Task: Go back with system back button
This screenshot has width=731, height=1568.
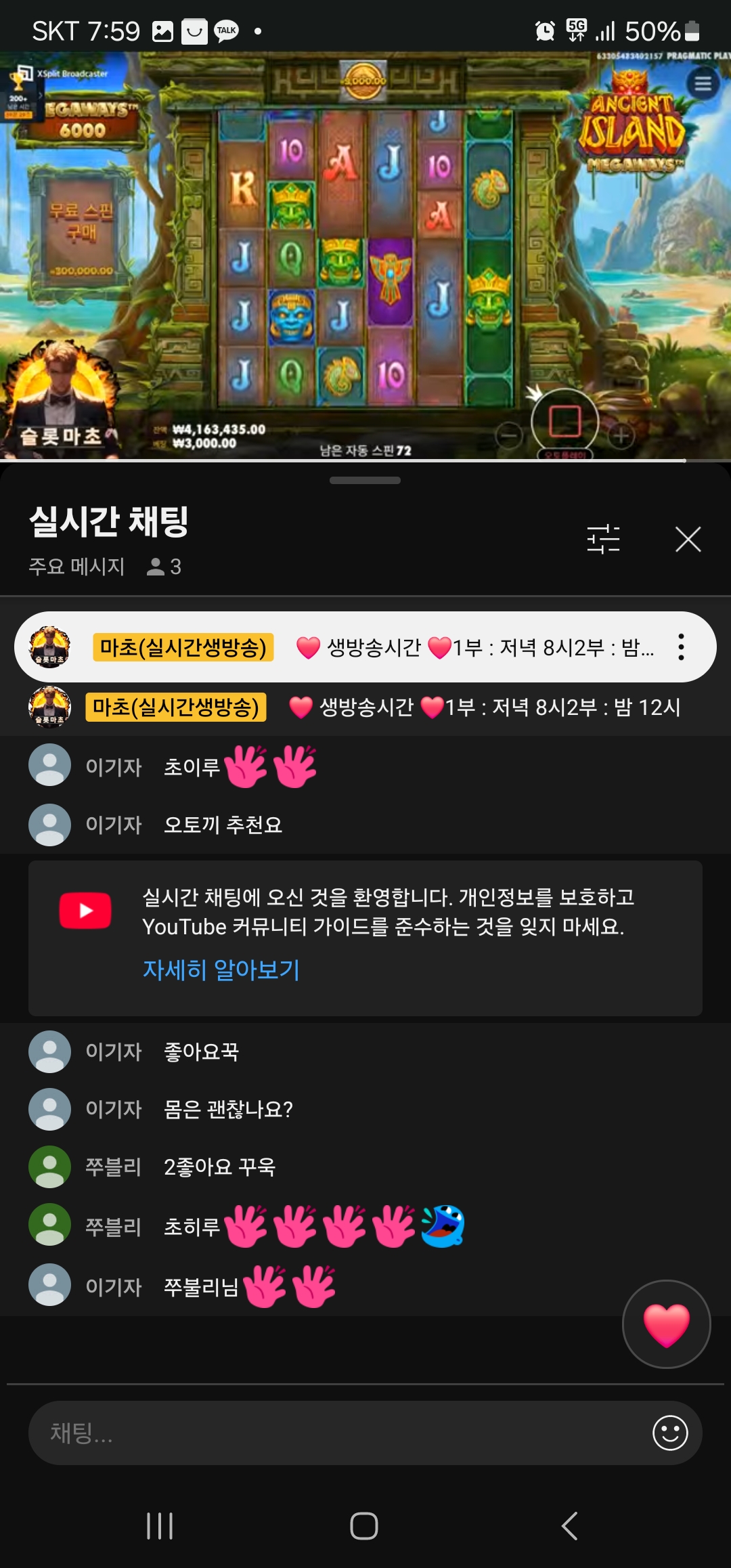Action: [x=569, y=1526]
